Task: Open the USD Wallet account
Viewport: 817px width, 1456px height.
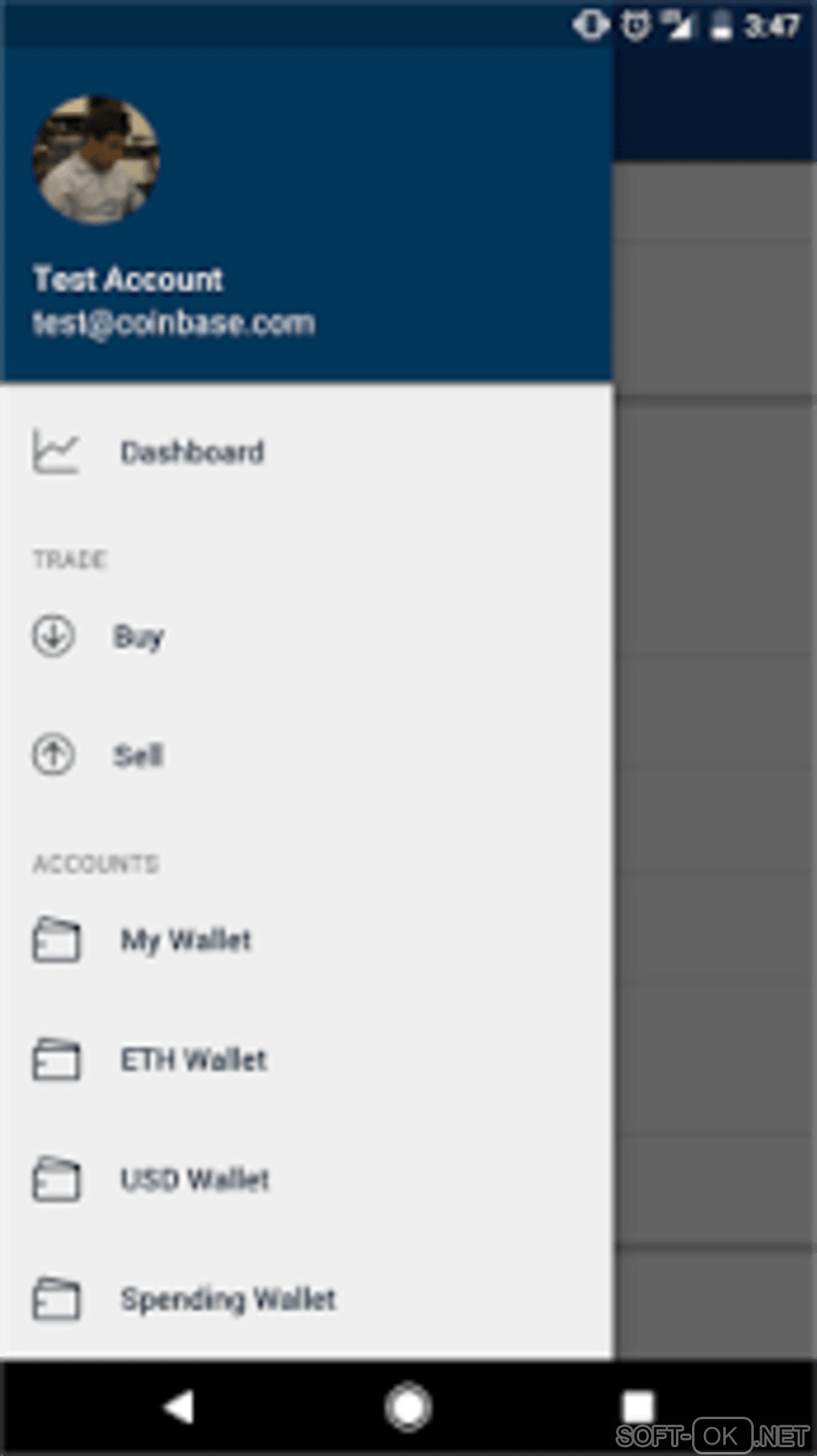Action: 195,1180
